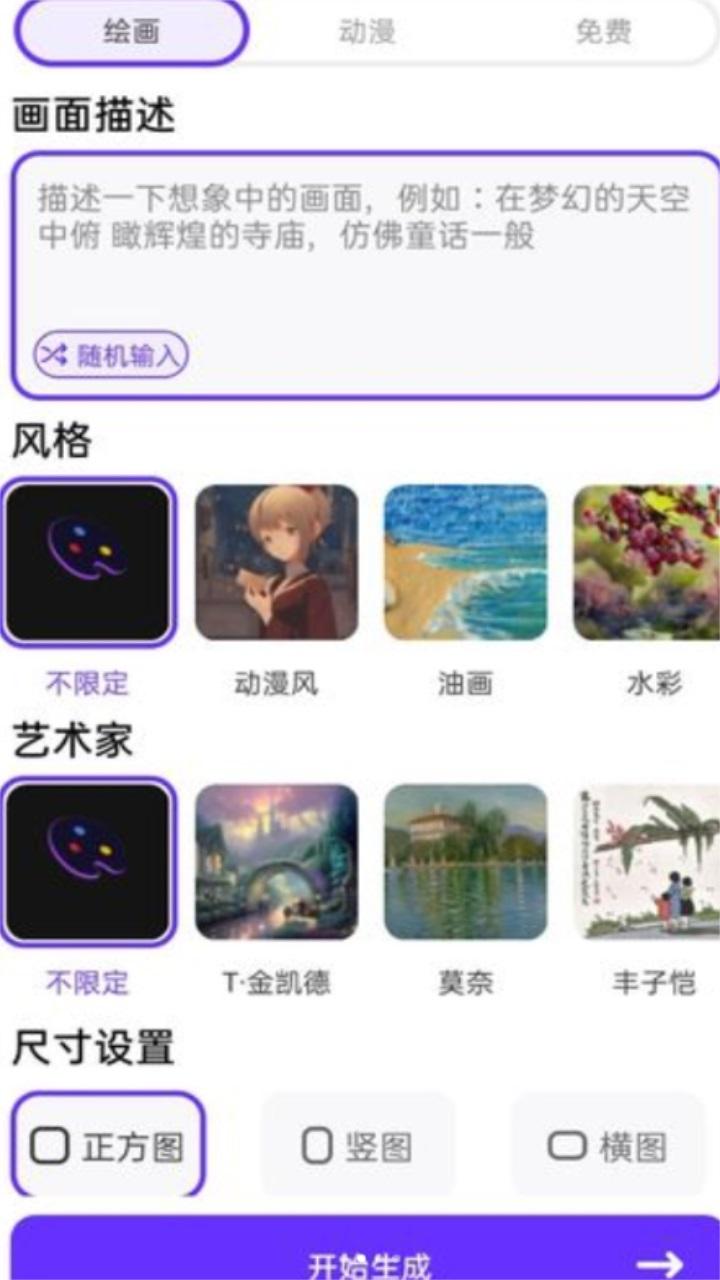Choose the 水彩 style

click(647, 562)
